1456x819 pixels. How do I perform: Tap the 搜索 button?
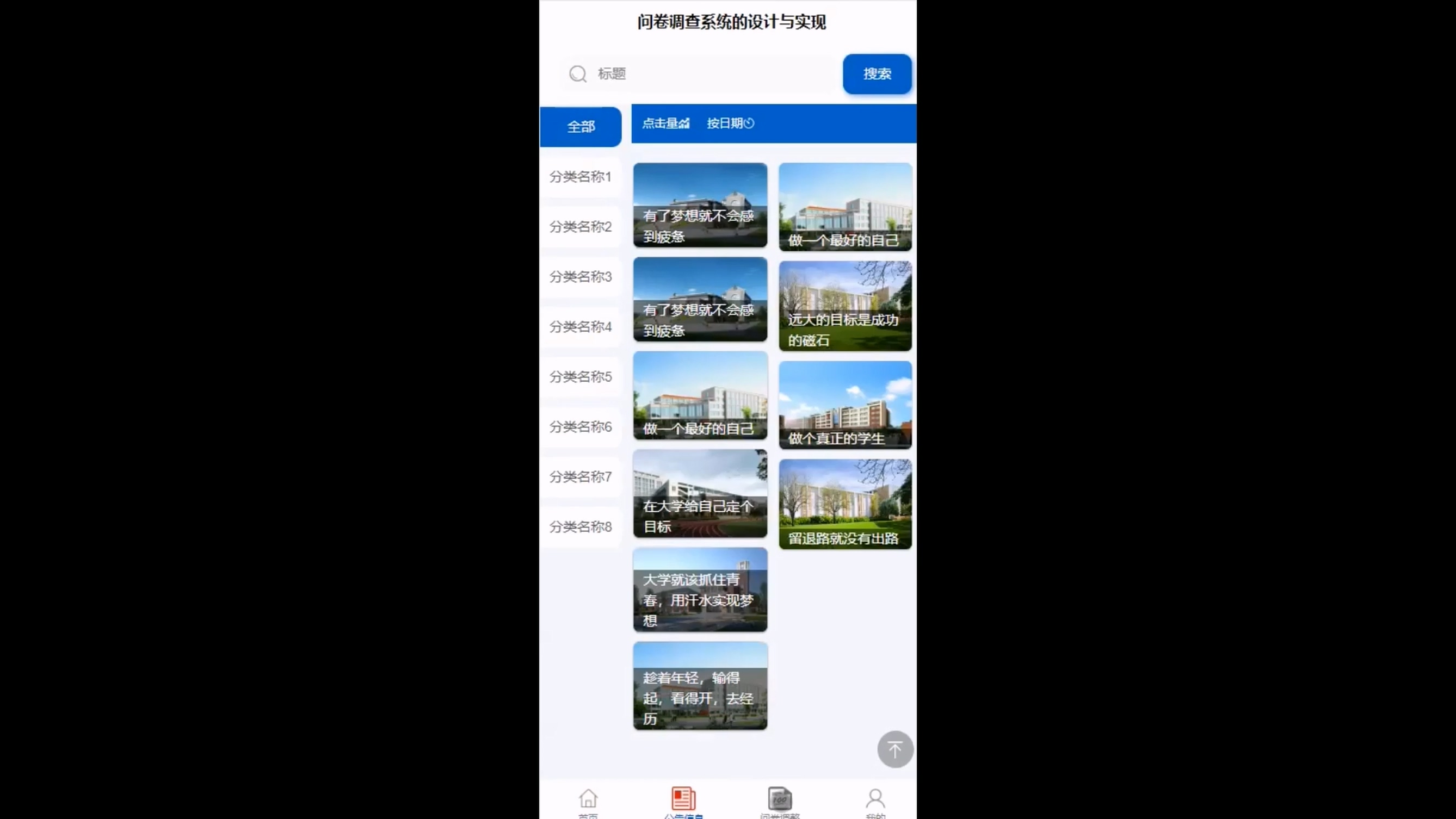pyautogui.click(x=876, y=74)
